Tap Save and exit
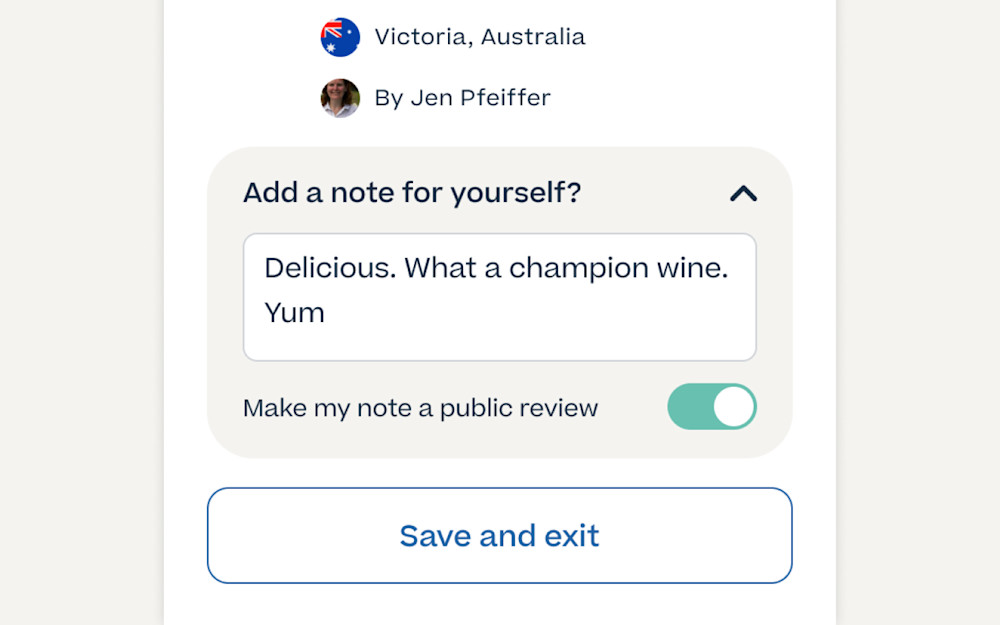 pos(499,535)
